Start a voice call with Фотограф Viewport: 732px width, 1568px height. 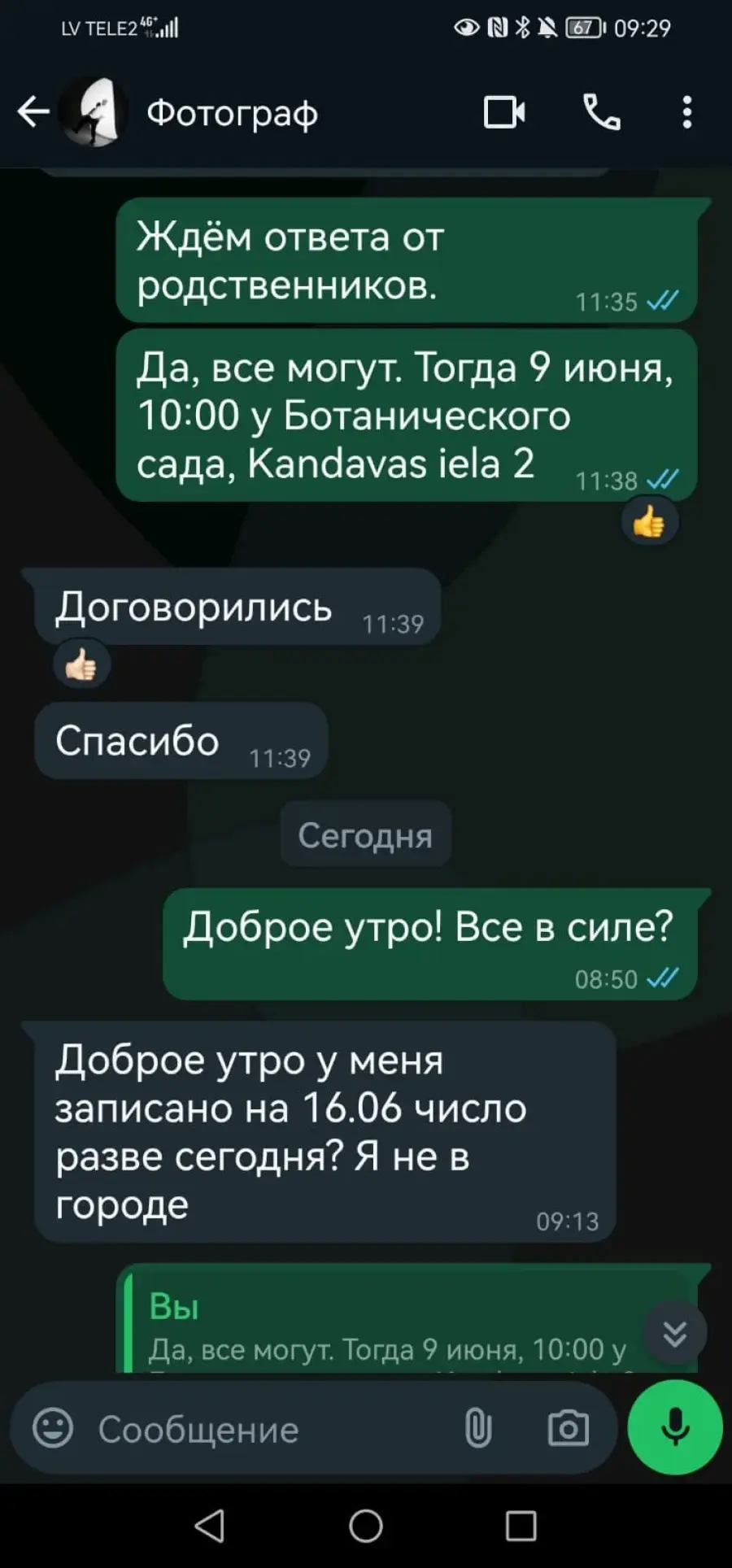(x=602, y=112)
